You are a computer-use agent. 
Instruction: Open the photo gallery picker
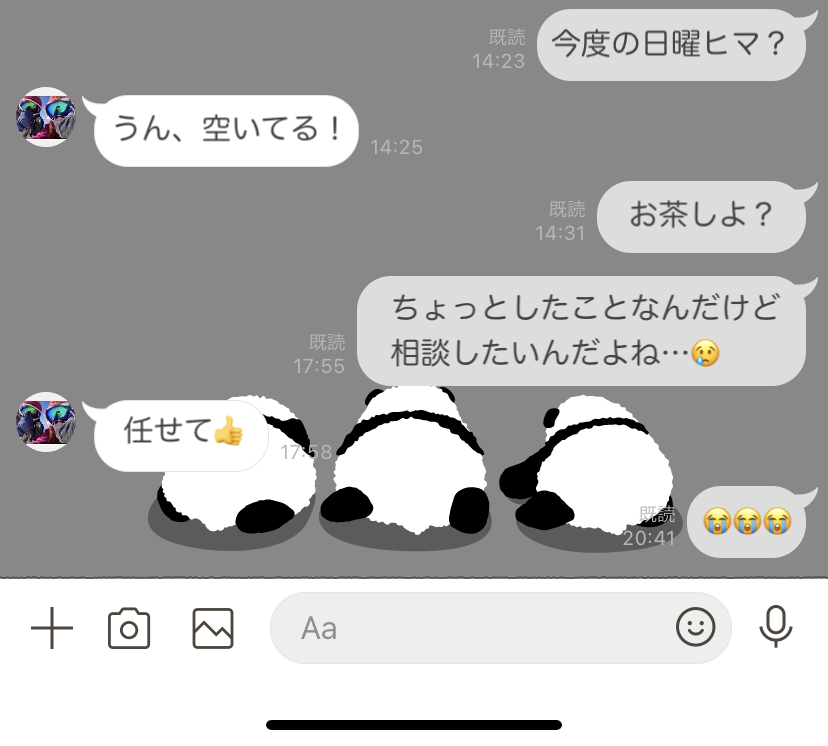coord(213,629)
